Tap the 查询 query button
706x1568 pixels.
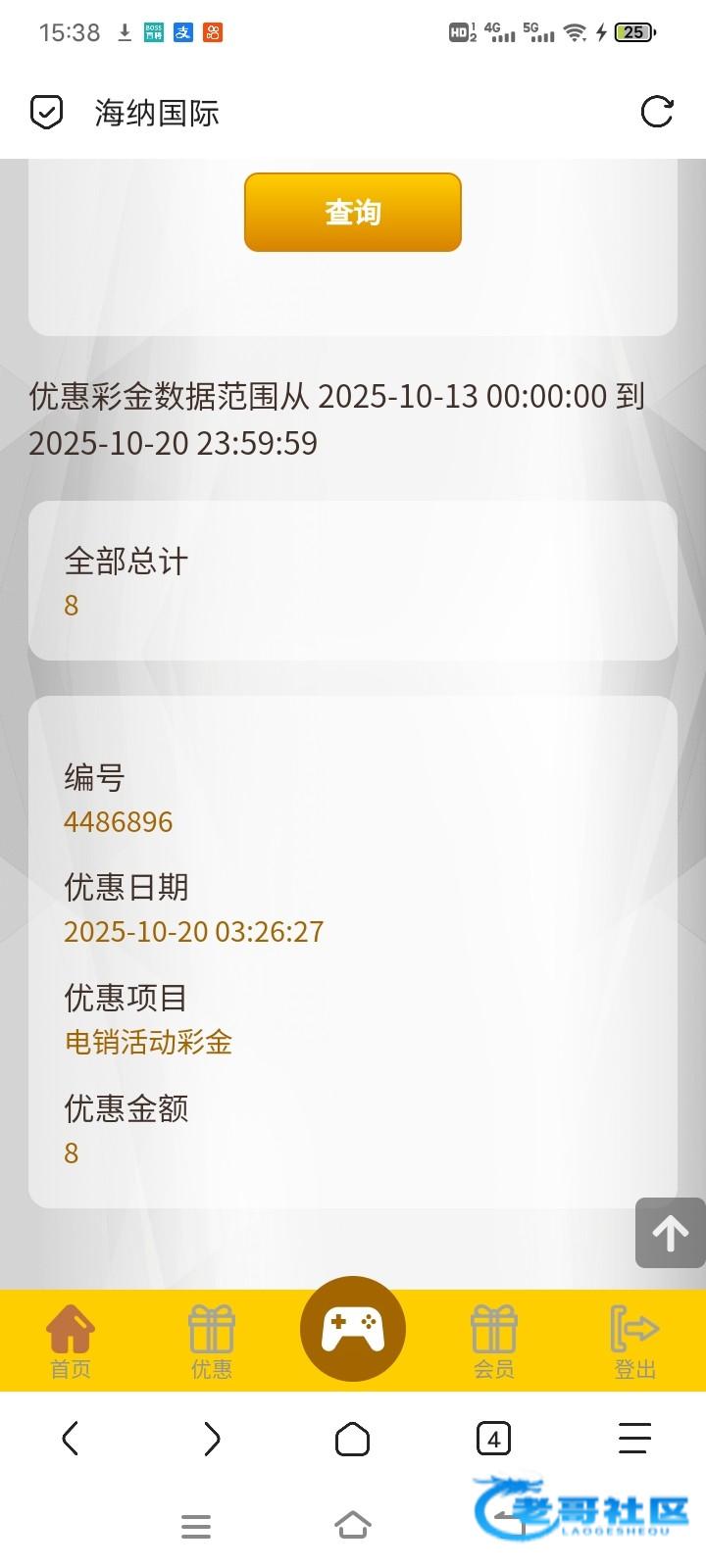coord(353,212)
